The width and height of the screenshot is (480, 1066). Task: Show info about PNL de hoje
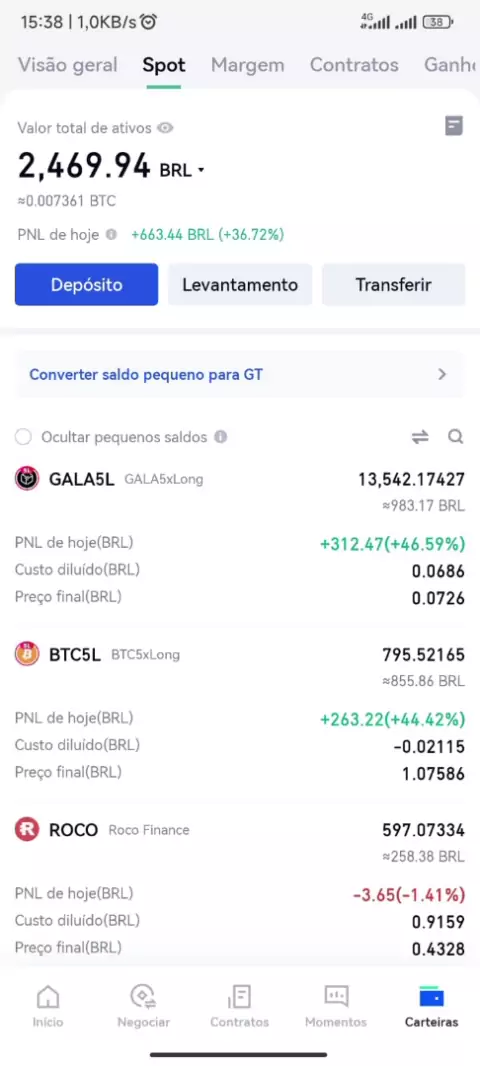(x=112, y=235)
